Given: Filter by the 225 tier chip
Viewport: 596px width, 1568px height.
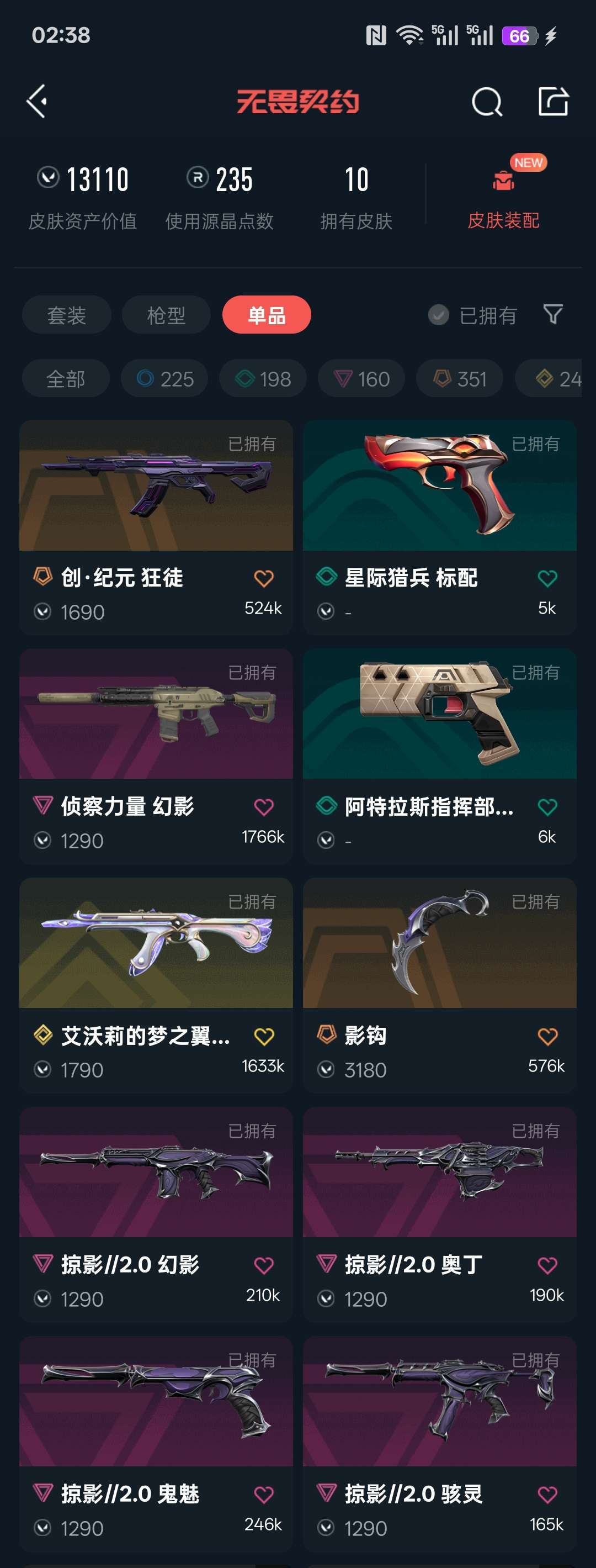Looking at the screenshot, I should pyautogui.click(x=164, y=379).
